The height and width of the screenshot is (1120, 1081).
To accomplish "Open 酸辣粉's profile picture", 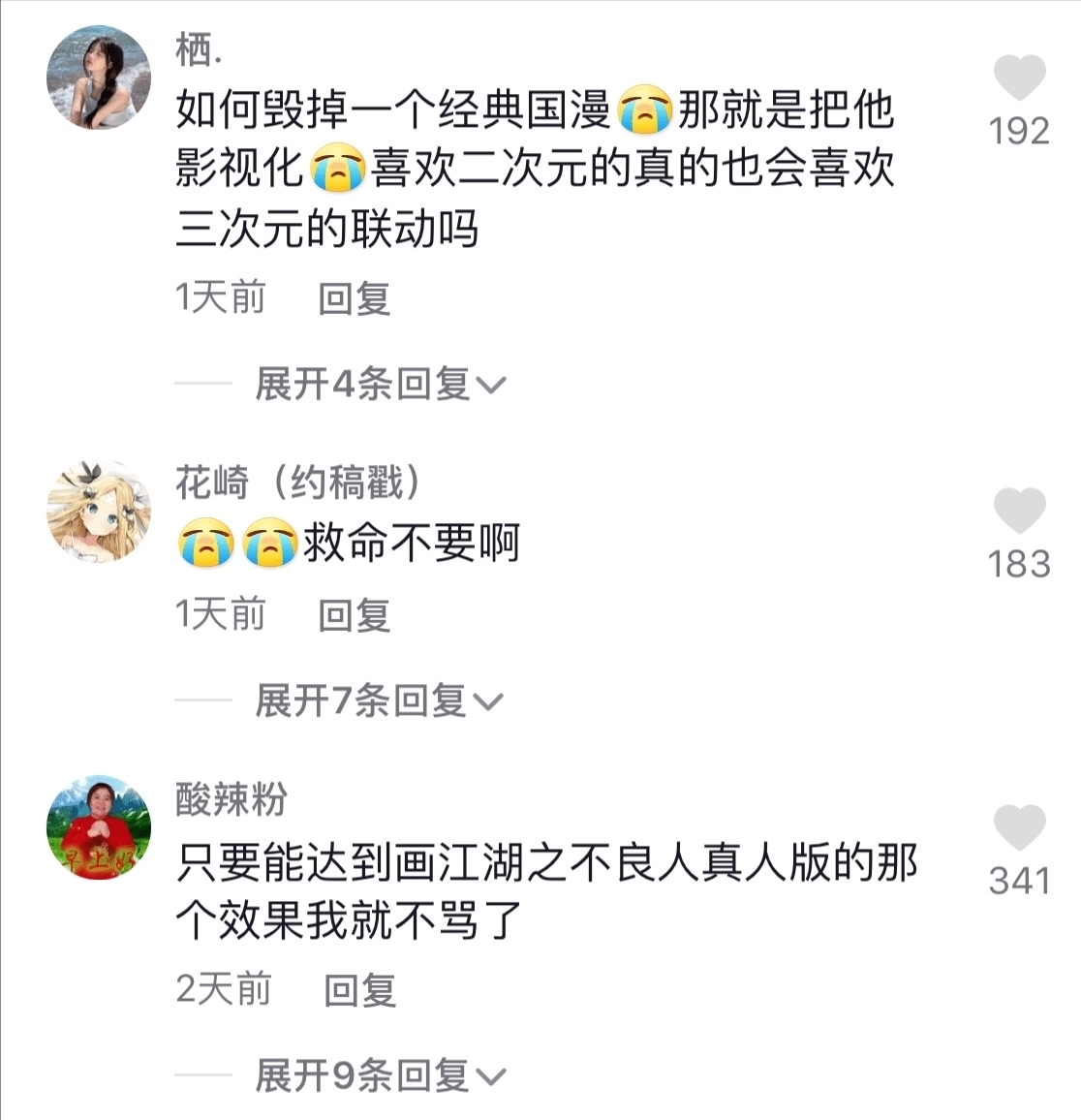I will pos(97,825).
